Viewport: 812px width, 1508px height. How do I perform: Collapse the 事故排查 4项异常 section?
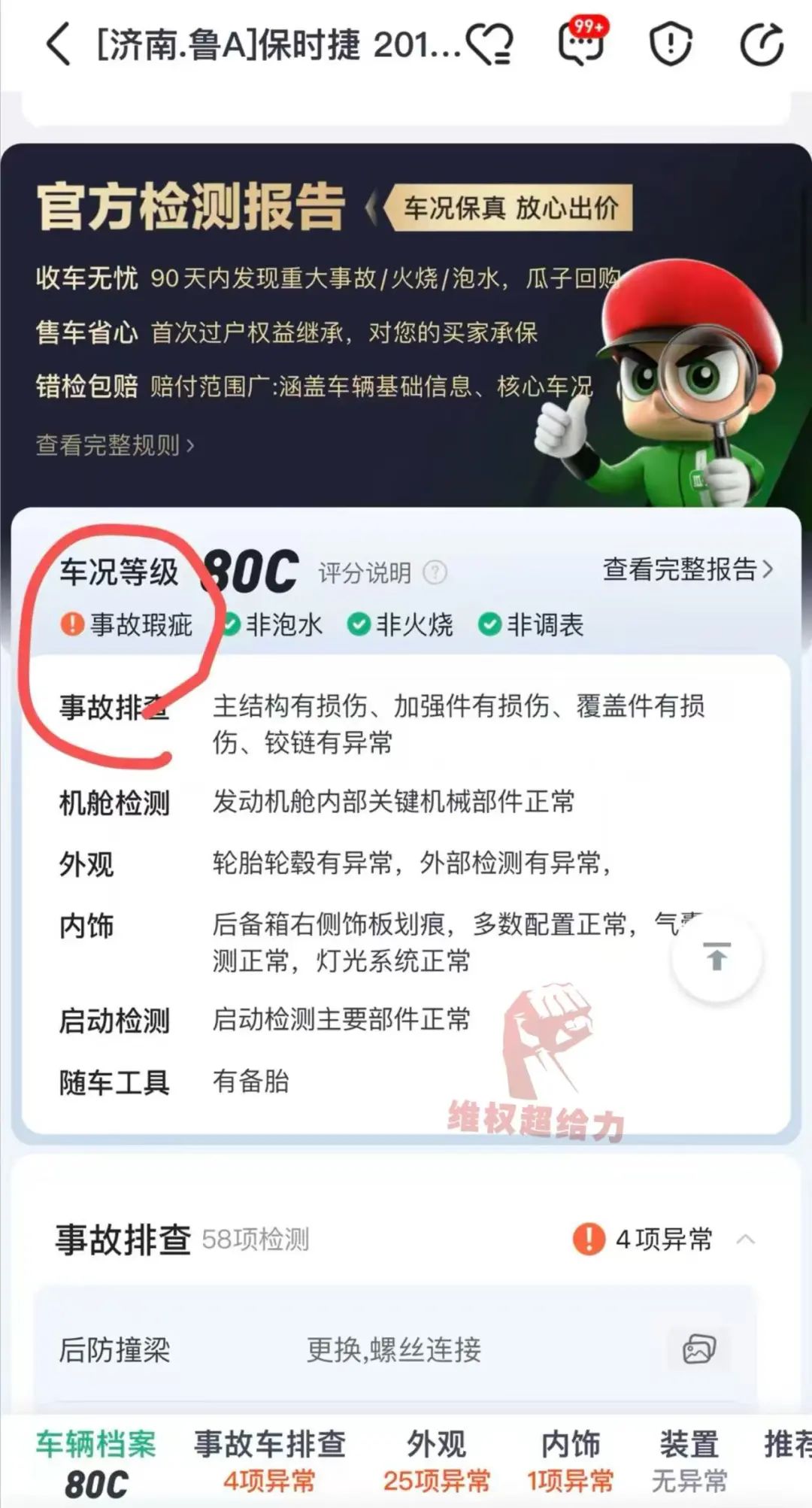point(745,1239)
